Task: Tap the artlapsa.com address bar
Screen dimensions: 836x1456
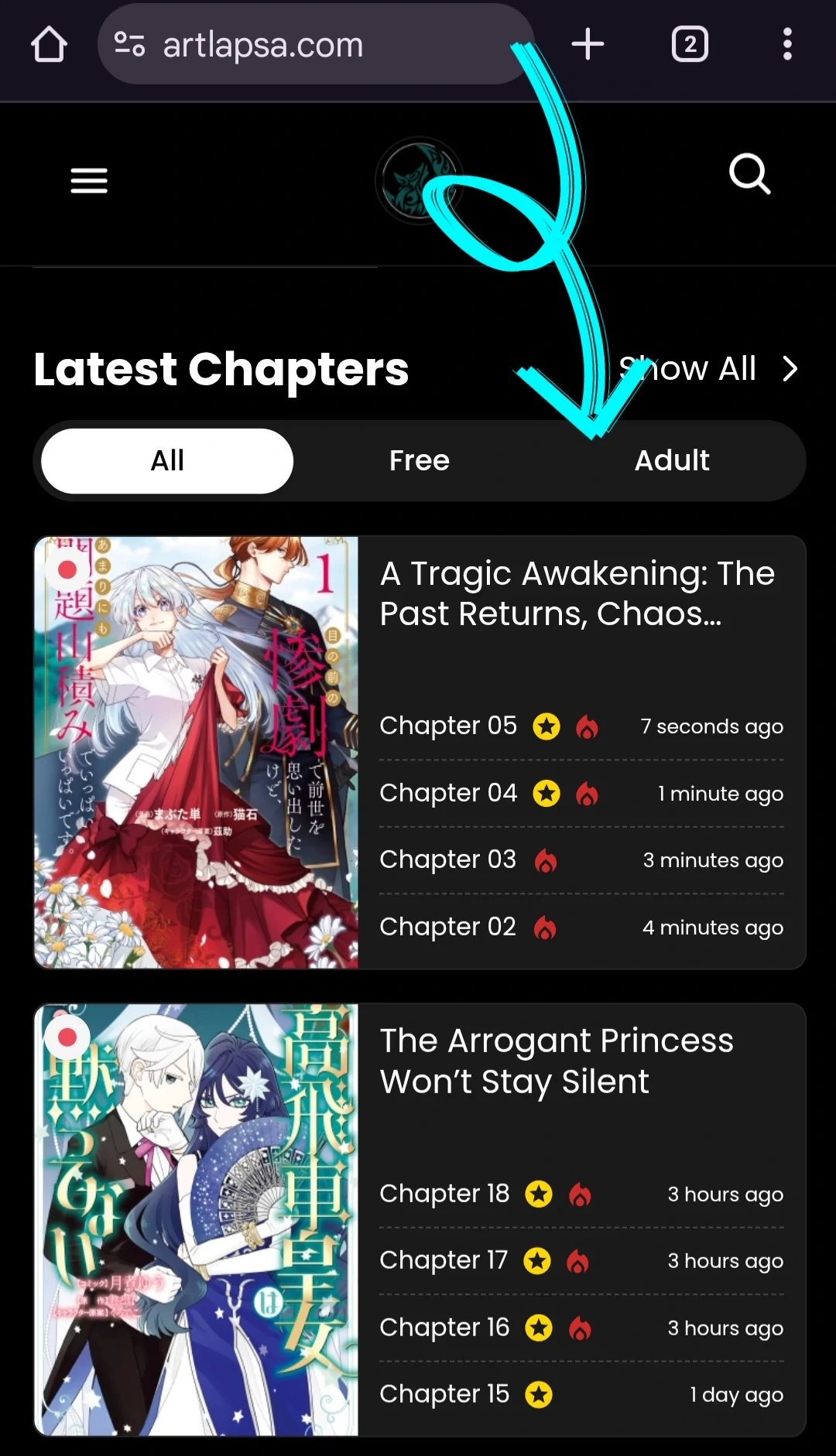Action: pyautogui.click(x=316, y=44)
